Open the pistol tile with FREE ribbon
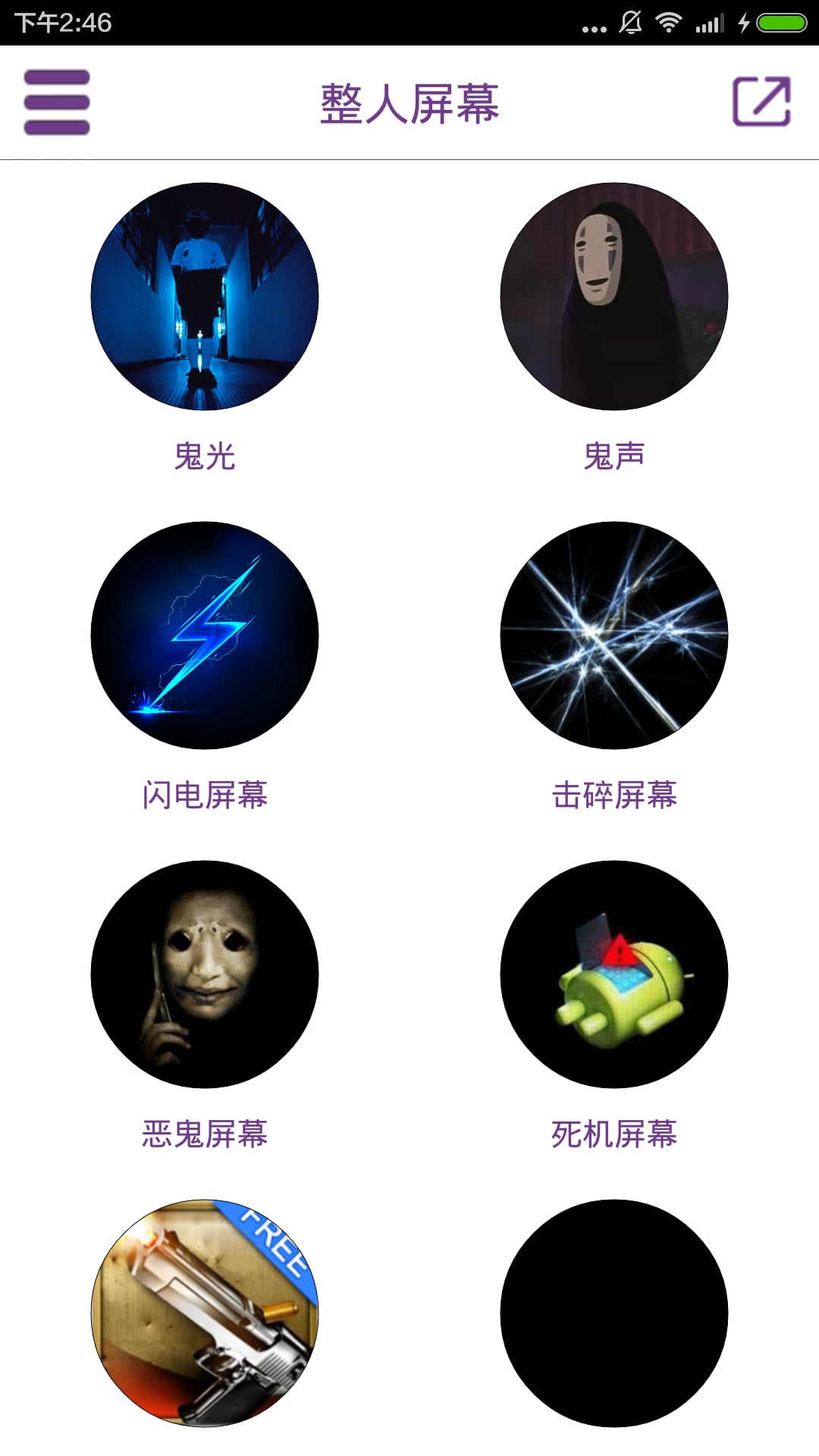 tap(205, 1313)
